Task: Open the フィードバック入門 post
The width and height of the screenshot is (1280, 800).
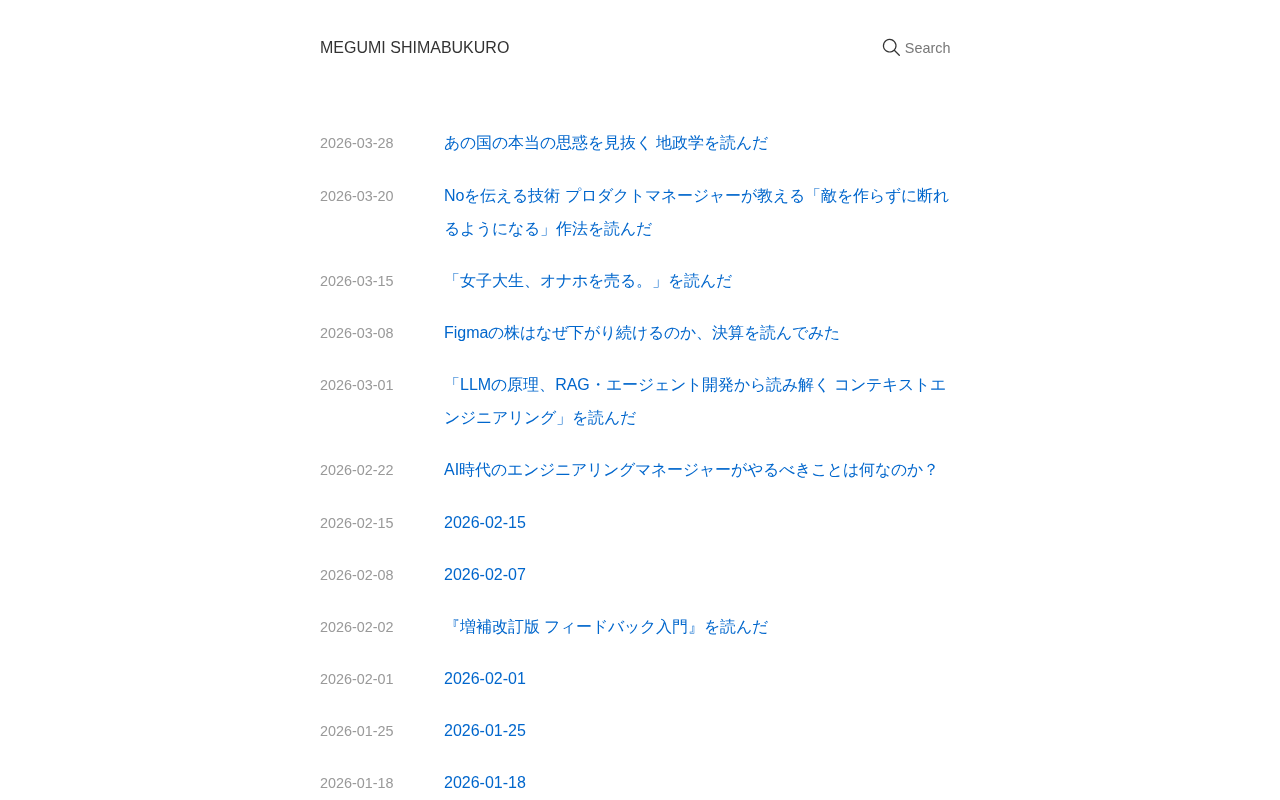Action: pyautogui.click(x=605, y=627)
